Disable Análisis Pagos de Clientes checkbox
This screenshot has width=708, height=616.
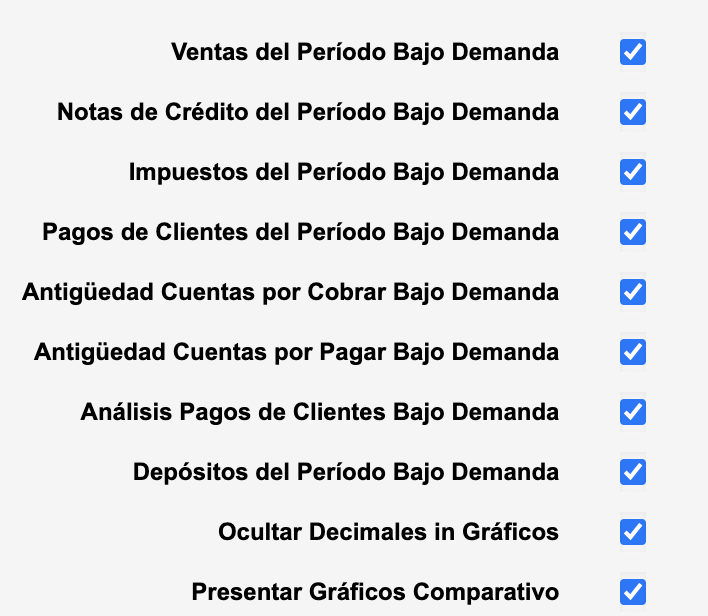(633, 412)
